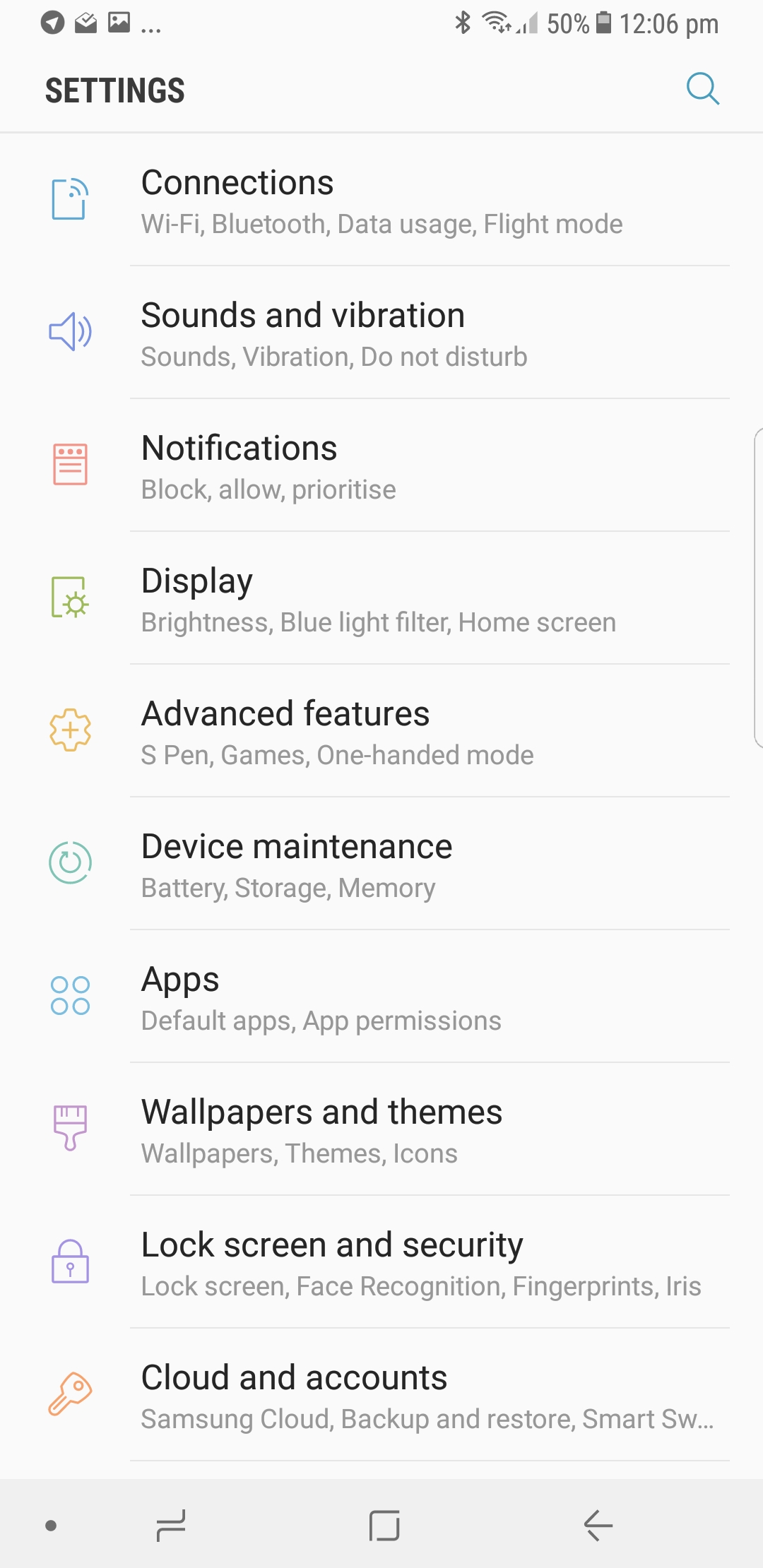Open Sounds and vibration
763x1568 pixels.
coord(381,333)
